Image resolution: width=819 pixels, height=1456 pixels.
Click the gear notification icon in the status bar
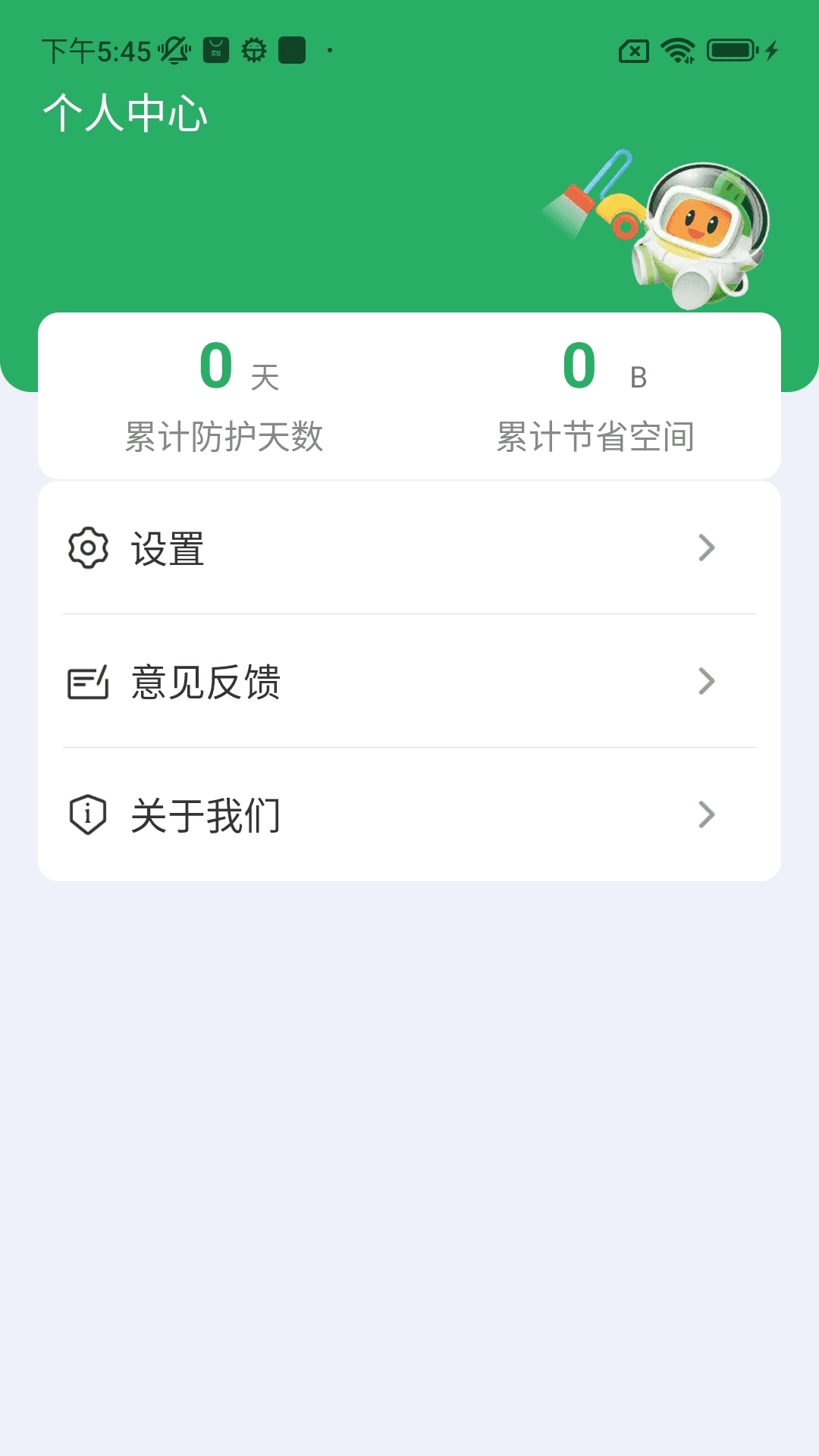tap(256, 50)
